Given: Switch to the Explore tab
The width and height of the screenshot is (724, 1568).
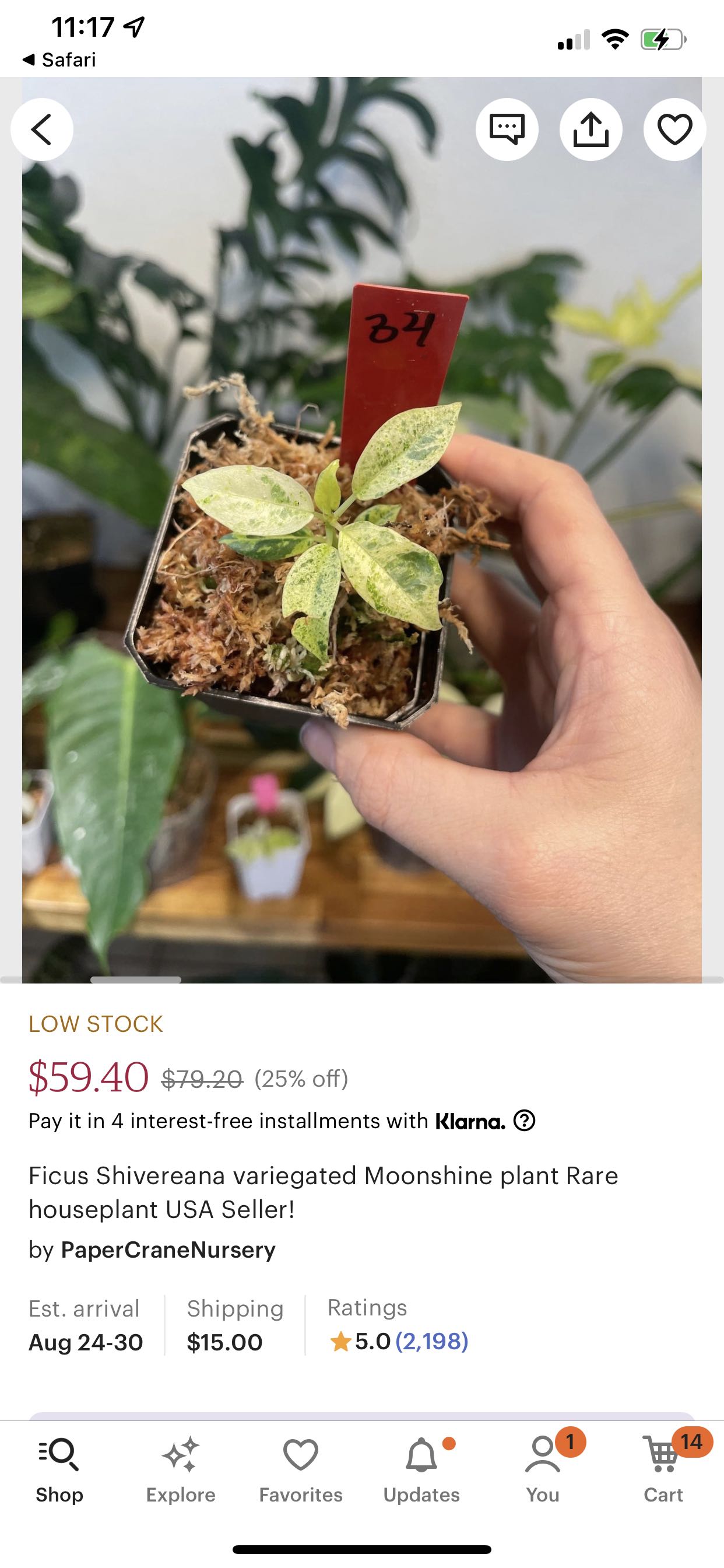Looking at the screenshot, I should tap(181, 1471).
